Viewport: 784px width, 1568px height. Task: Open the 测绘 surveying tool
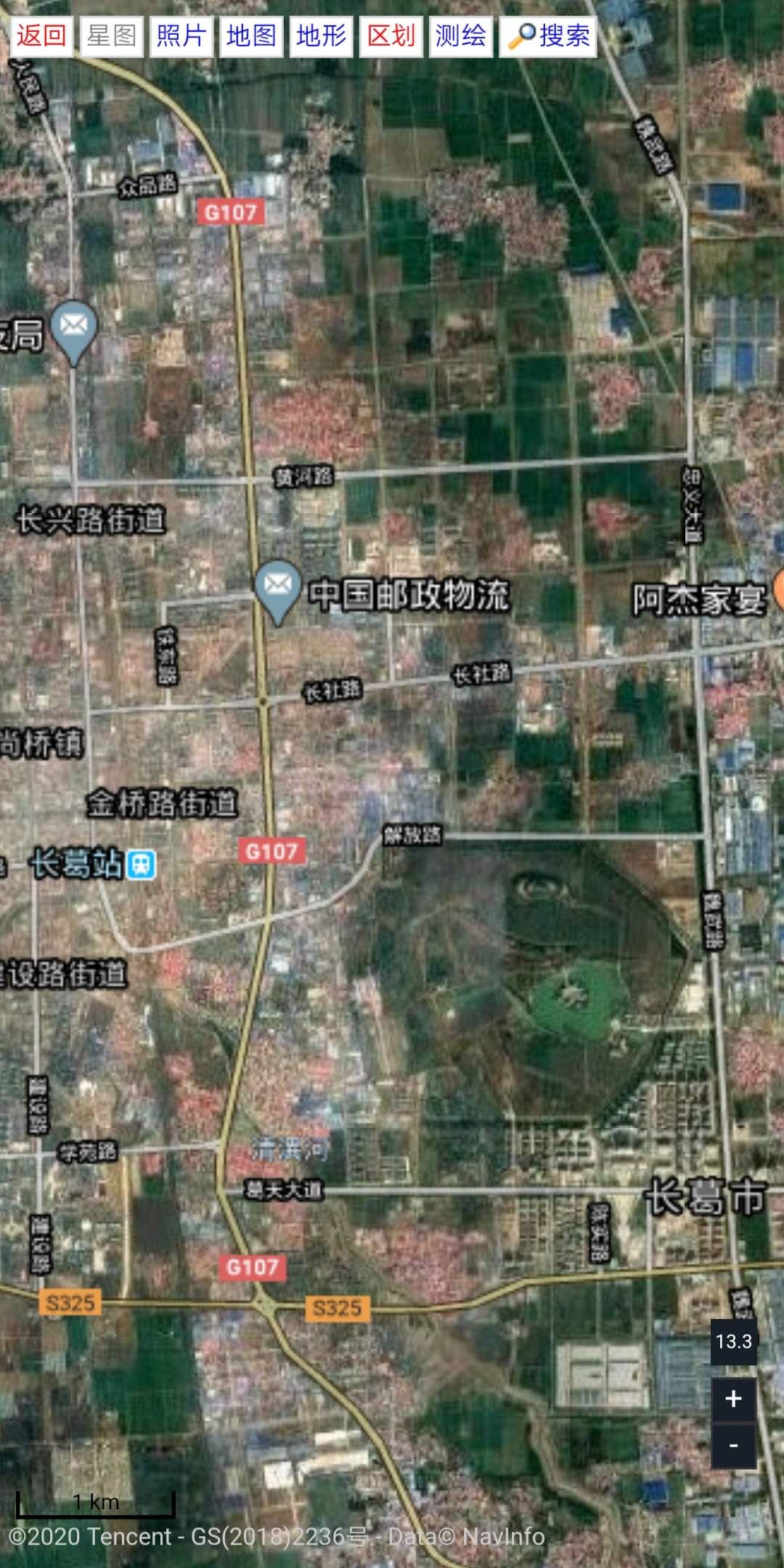pos(460,36)
